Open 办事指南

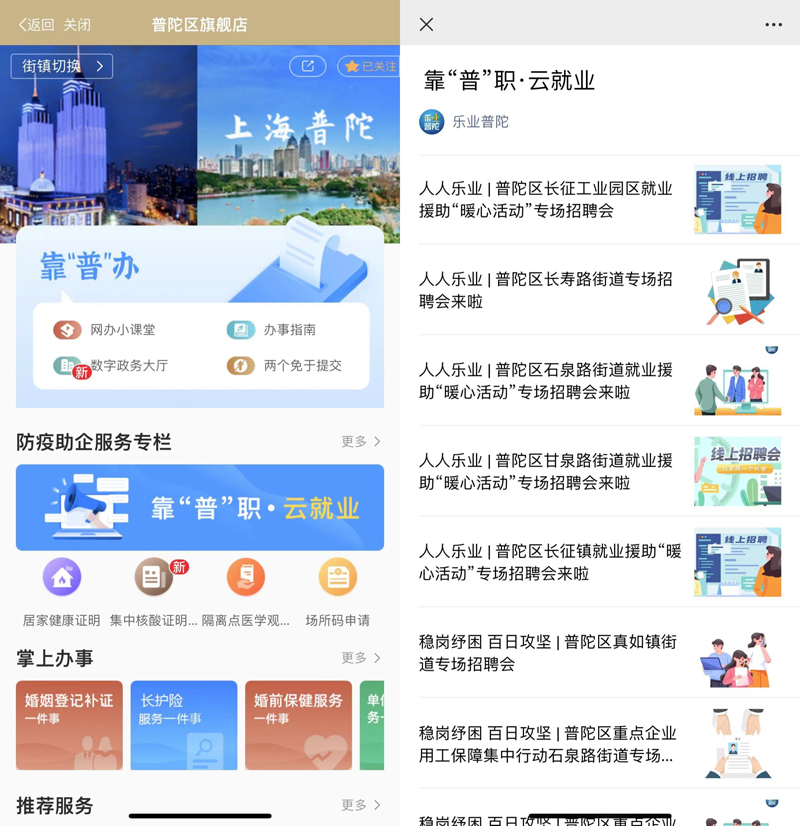(272, 330)
